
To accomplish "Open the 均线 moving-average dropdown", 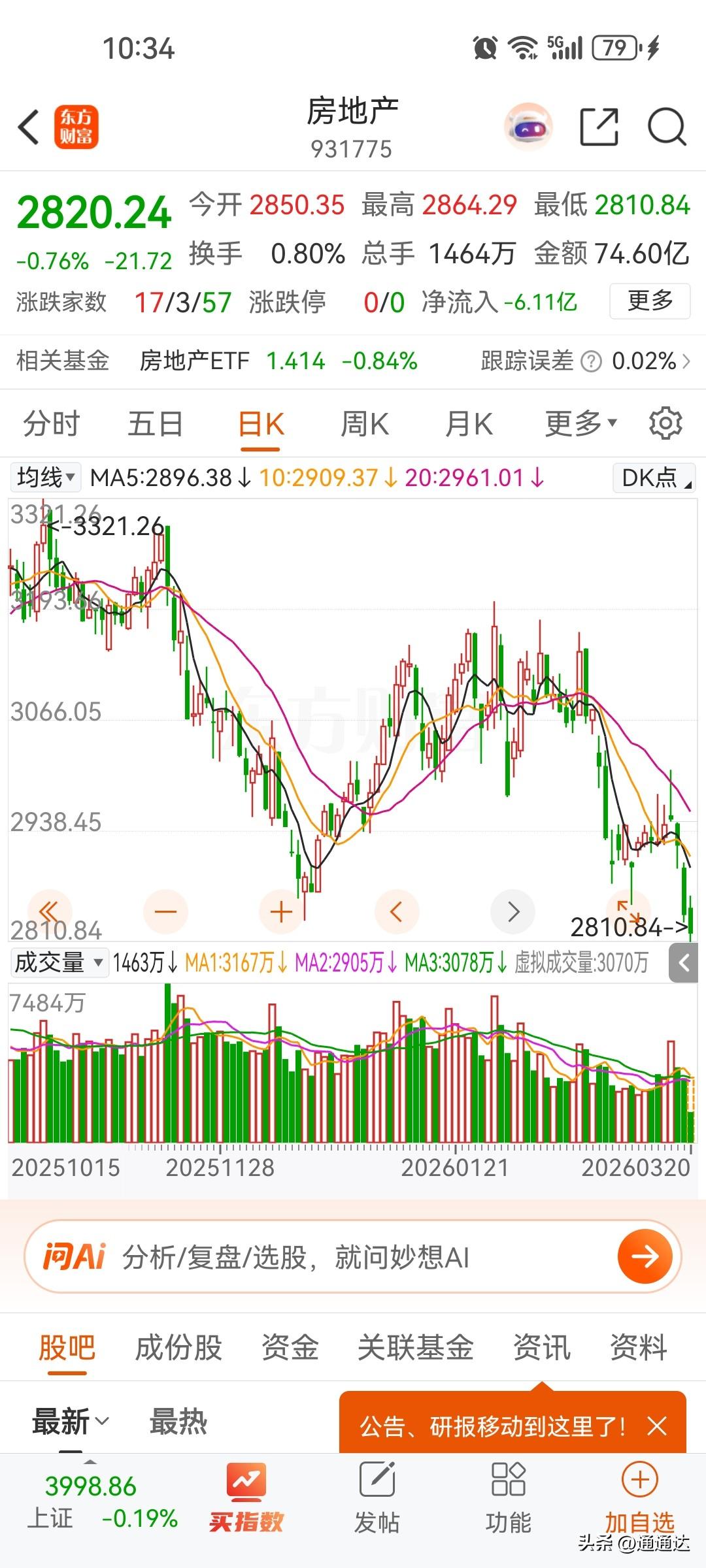I will coord(43,478).
